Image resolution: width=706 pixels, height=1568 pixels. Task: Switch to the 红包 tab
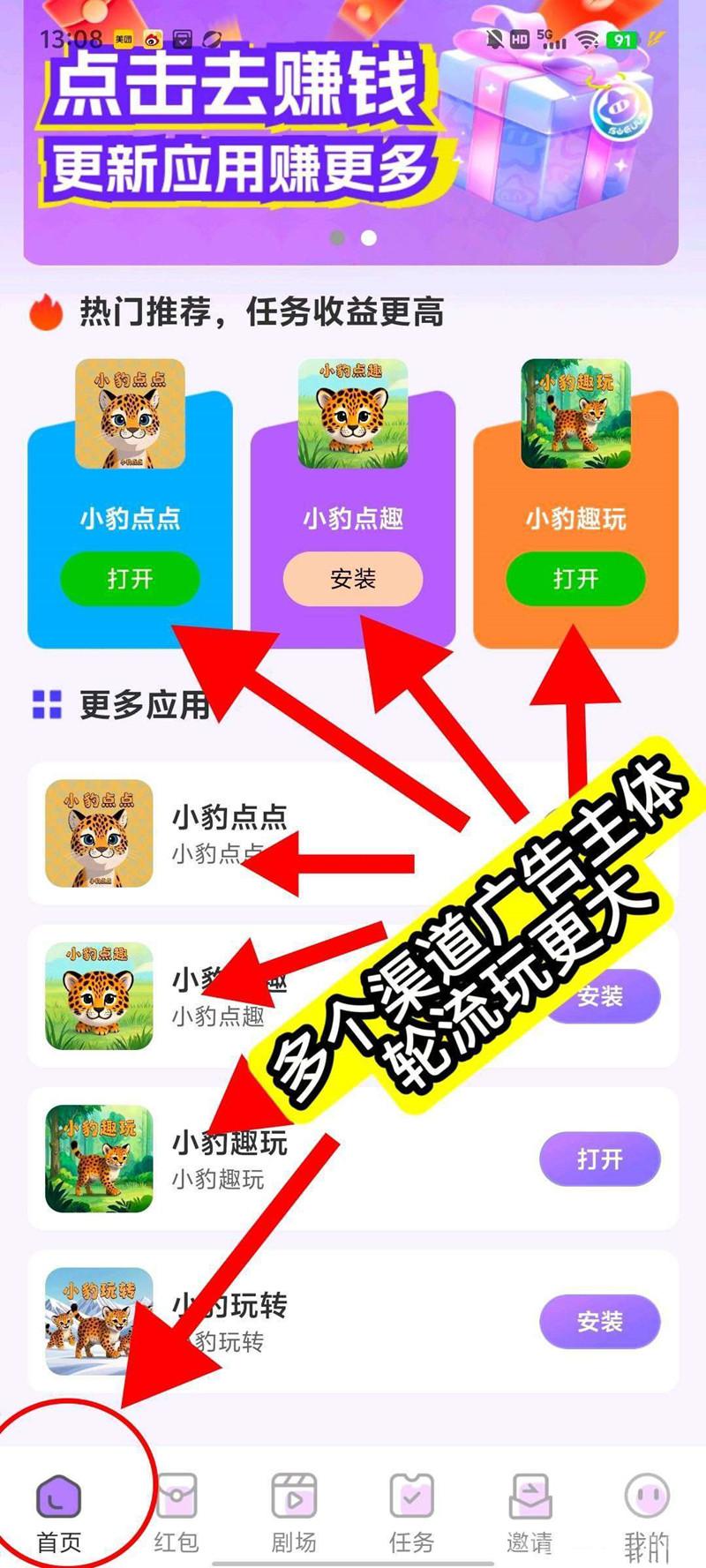176,1512
